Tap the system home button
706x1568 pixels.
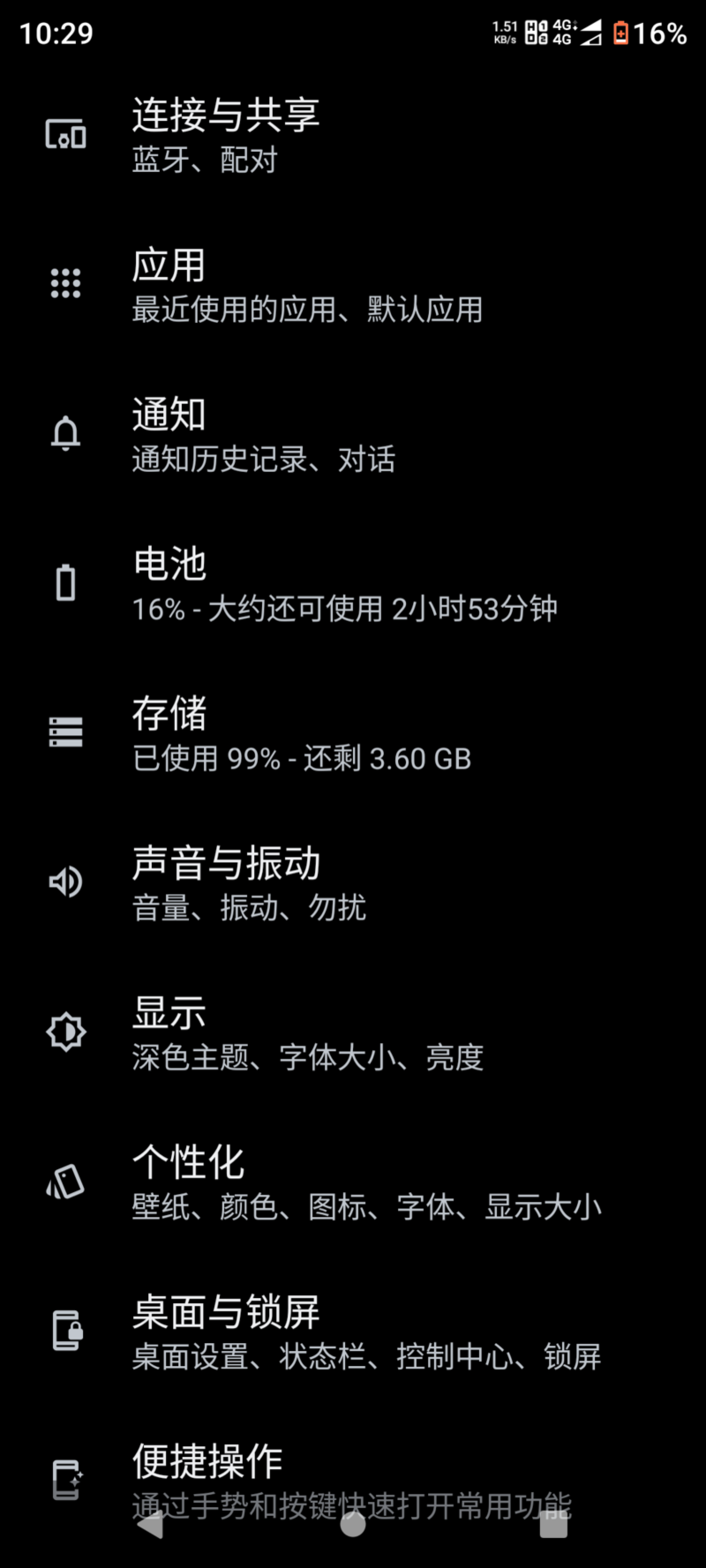point(353,1524)
